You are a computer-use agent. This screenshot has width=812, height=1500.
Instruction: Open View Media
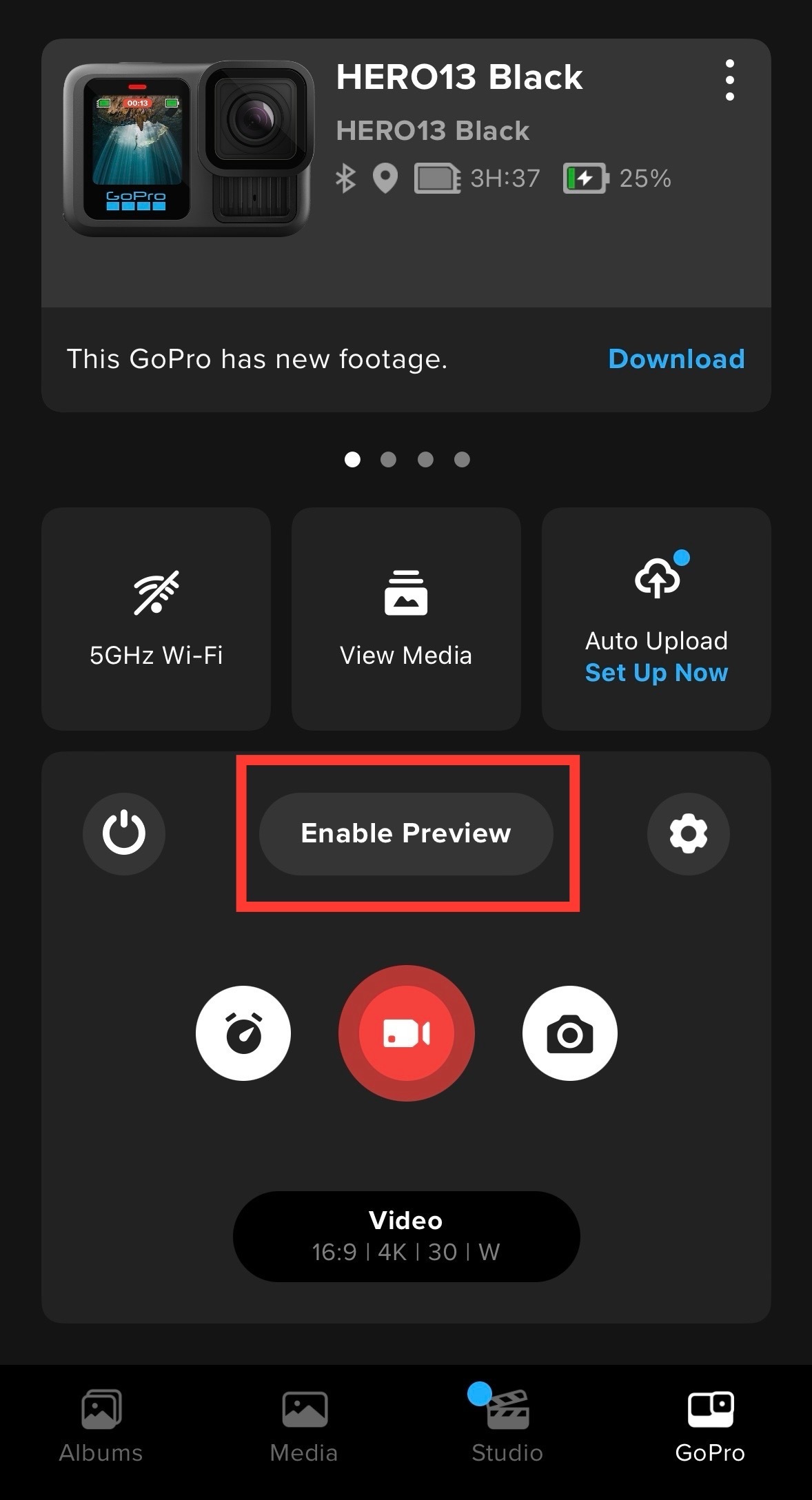405,618
